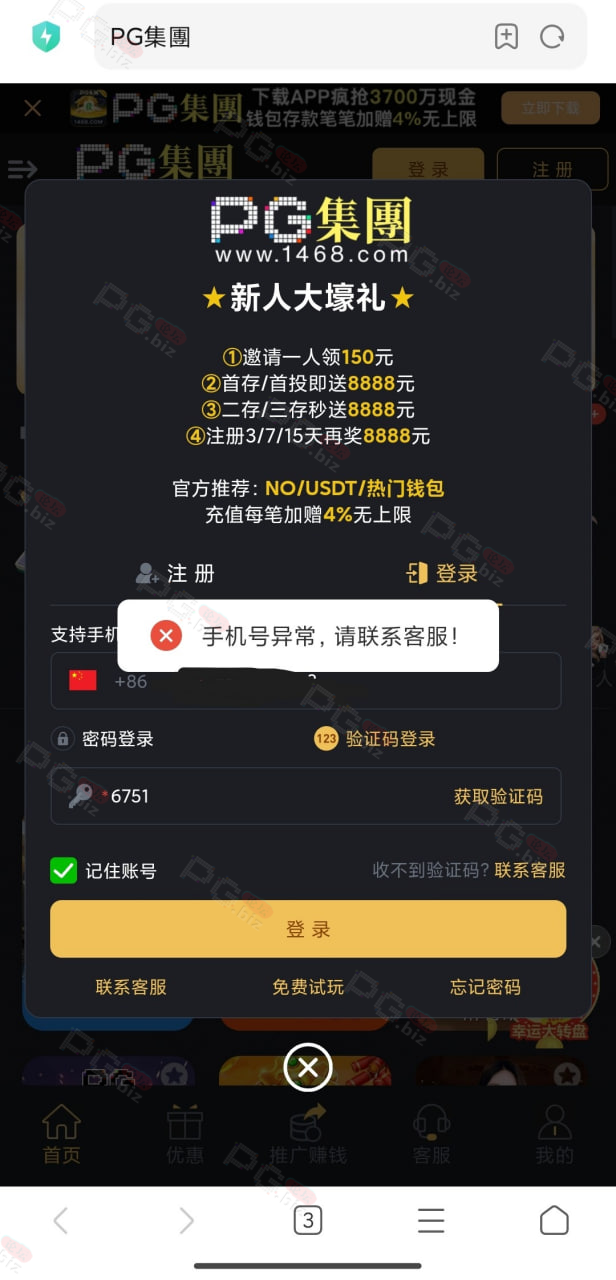Tap the yellow 登录 button
This screenshot has height=1280, width=616.
[308, 929]
